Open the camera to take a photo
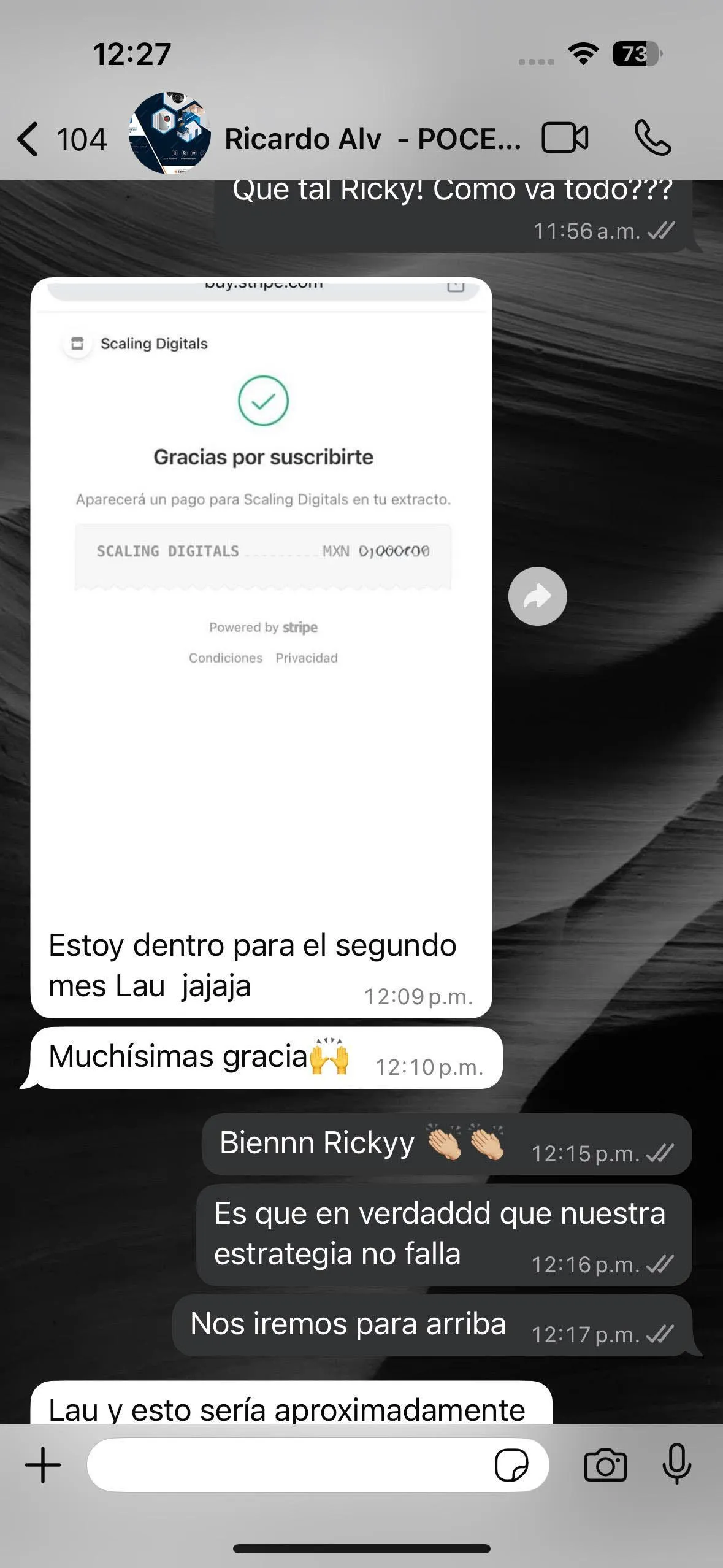The image size is (723, 1568). click(605, 1465)
